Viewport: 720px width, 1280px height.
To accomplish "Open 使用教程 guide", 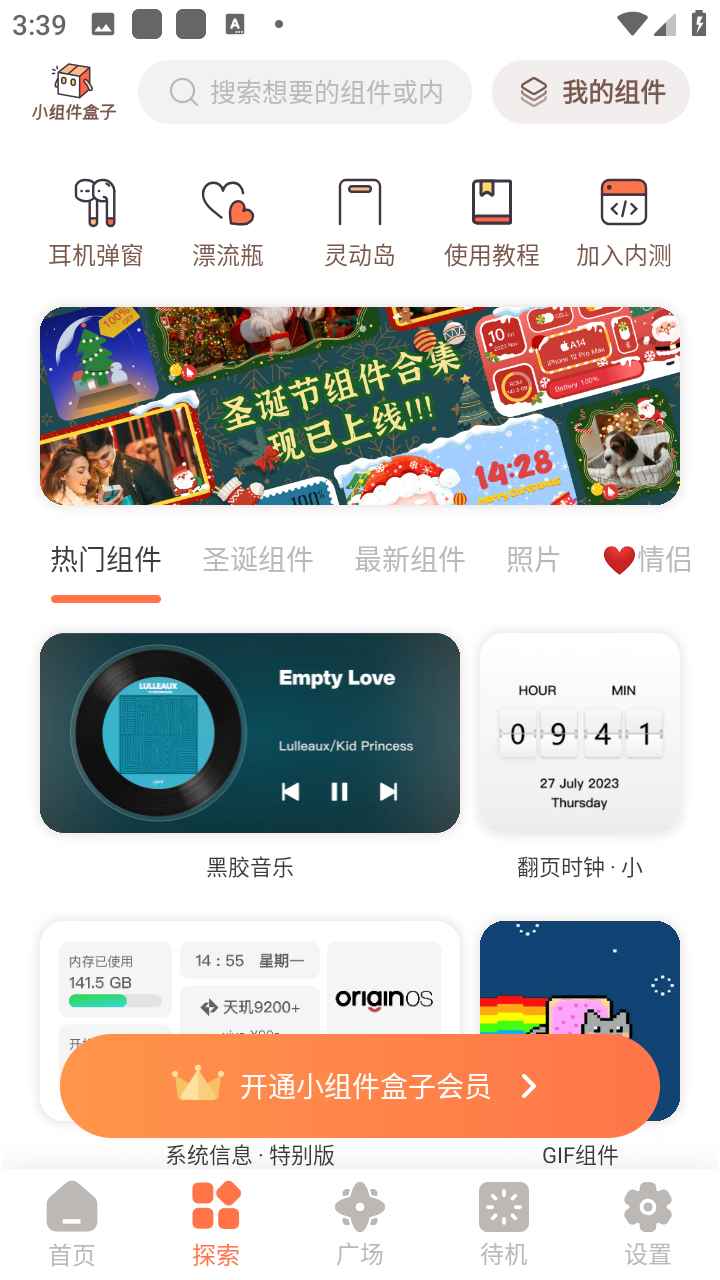I will 492,223.
